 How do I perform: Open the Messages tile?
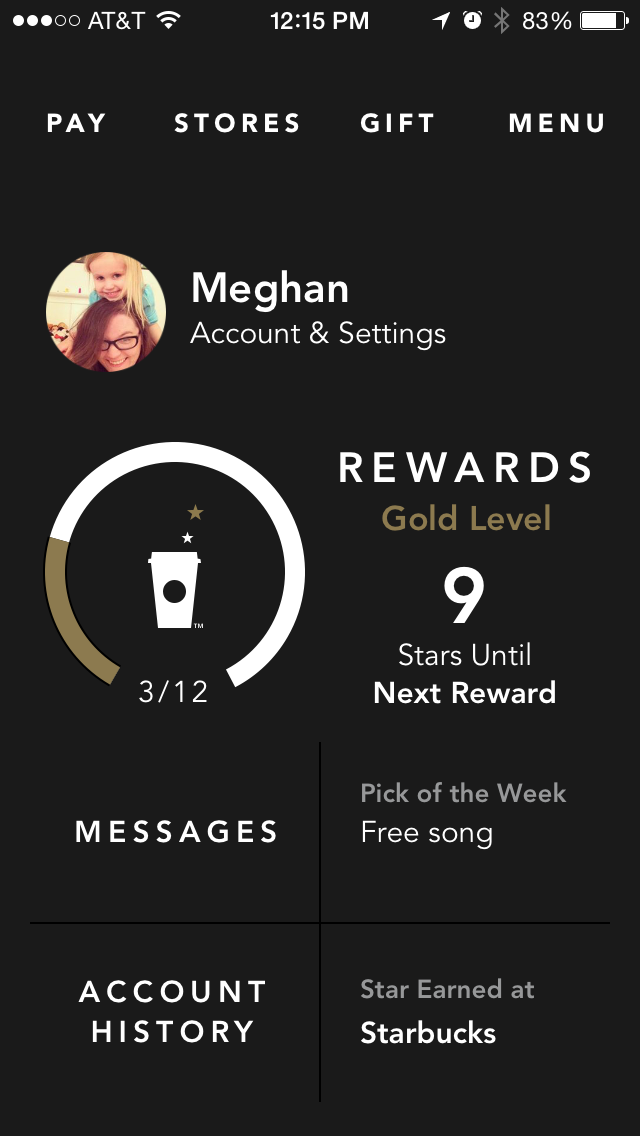[x=176, y=832]
